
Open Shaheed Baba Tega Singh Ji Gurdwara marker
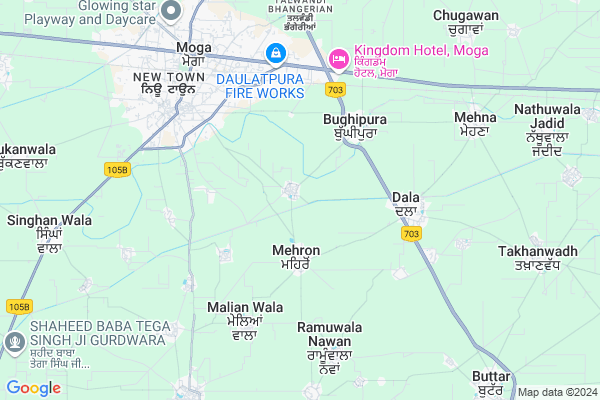pyautogui.click(x=14, y=343)
